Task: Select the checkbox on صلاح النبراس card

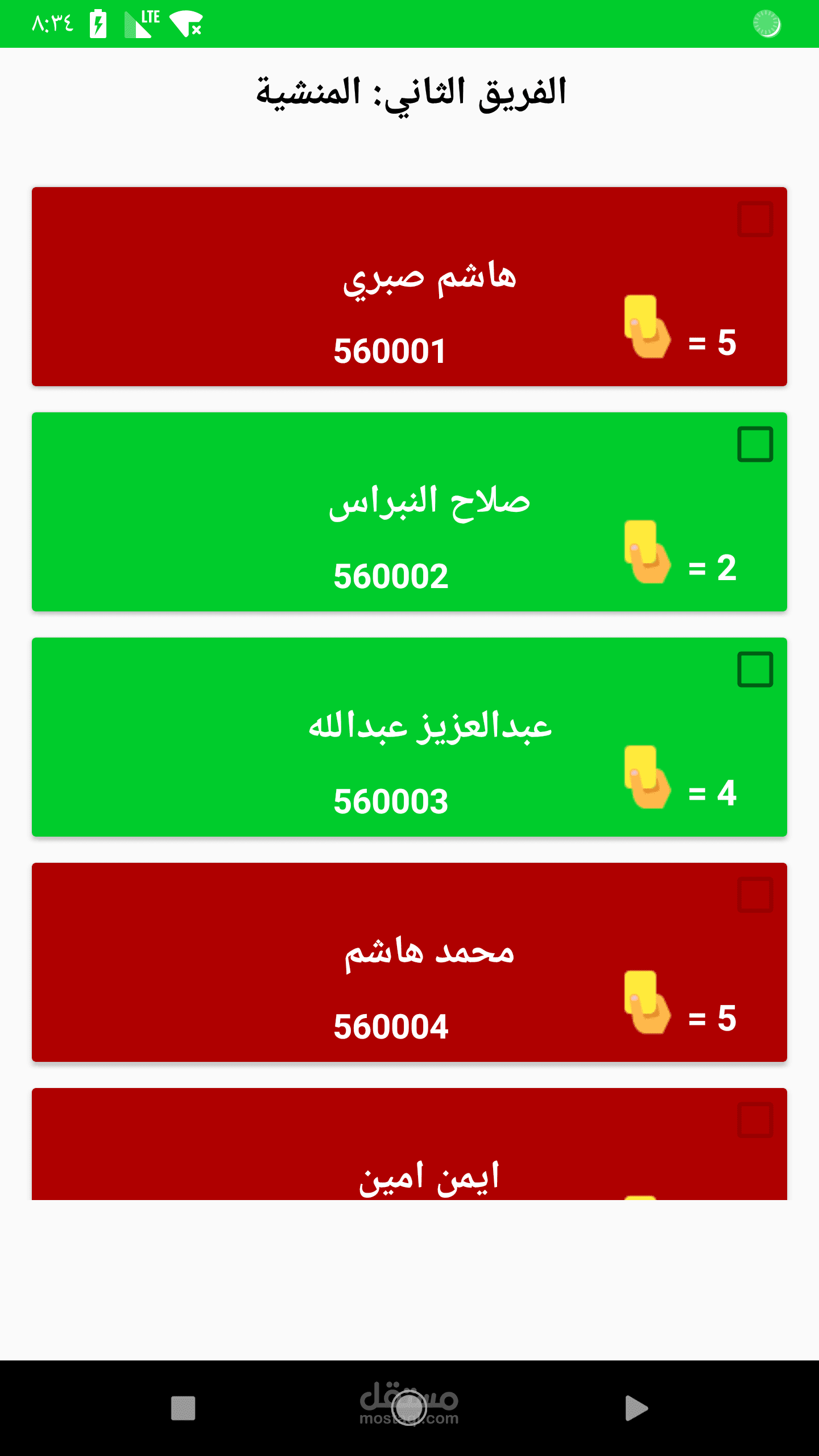Action: click(x=755, y=444)
